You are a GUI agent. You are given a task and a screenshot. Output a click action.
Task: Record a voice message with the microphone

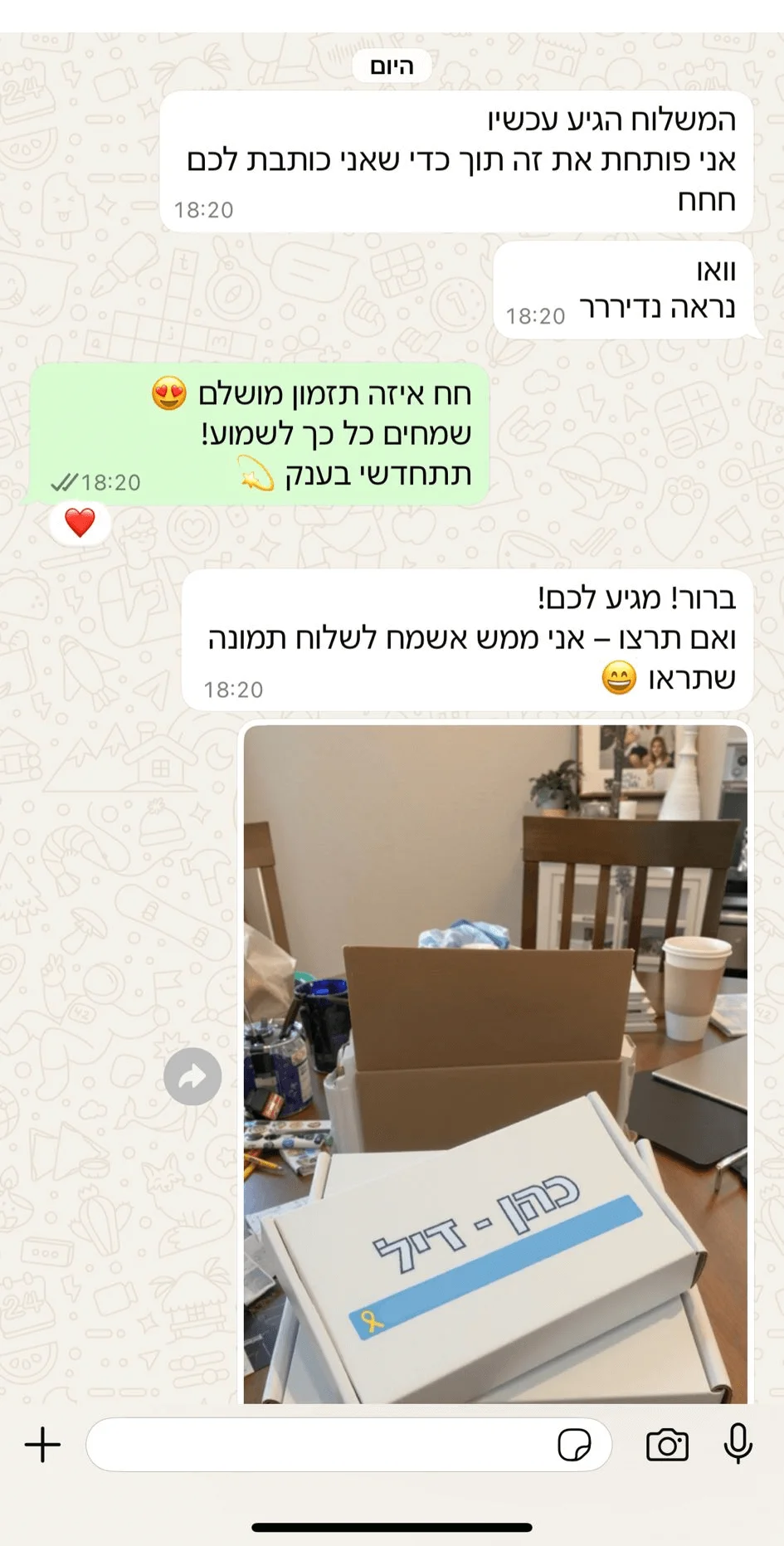pyautogui.click(x=738, y=1443)
